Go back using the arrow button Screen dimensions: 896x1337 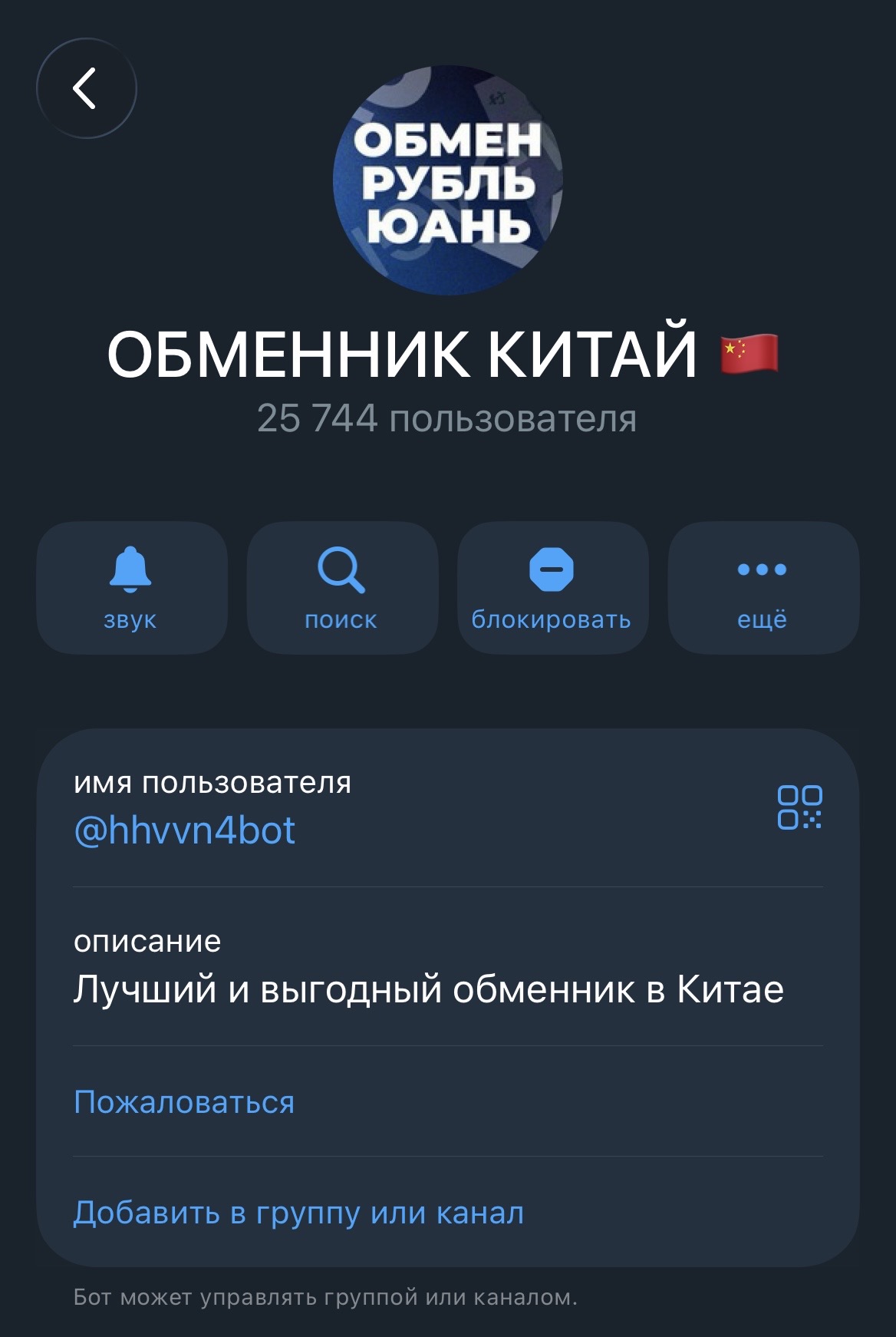point(86,88)
